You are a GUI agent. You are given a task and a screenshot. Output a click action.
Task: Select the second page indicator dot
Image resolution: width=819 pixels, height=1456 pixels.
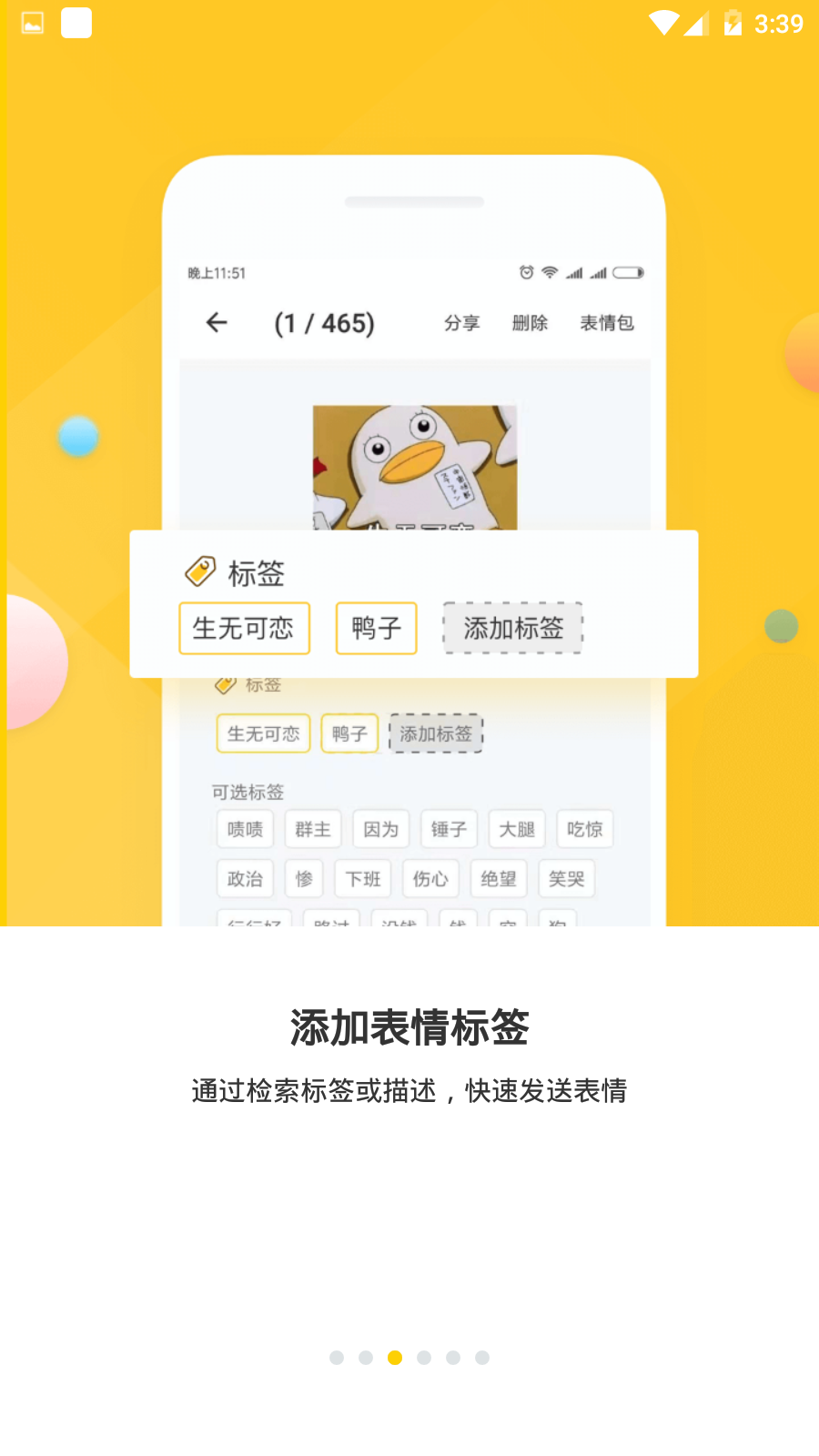click(x=366, y=1358)
